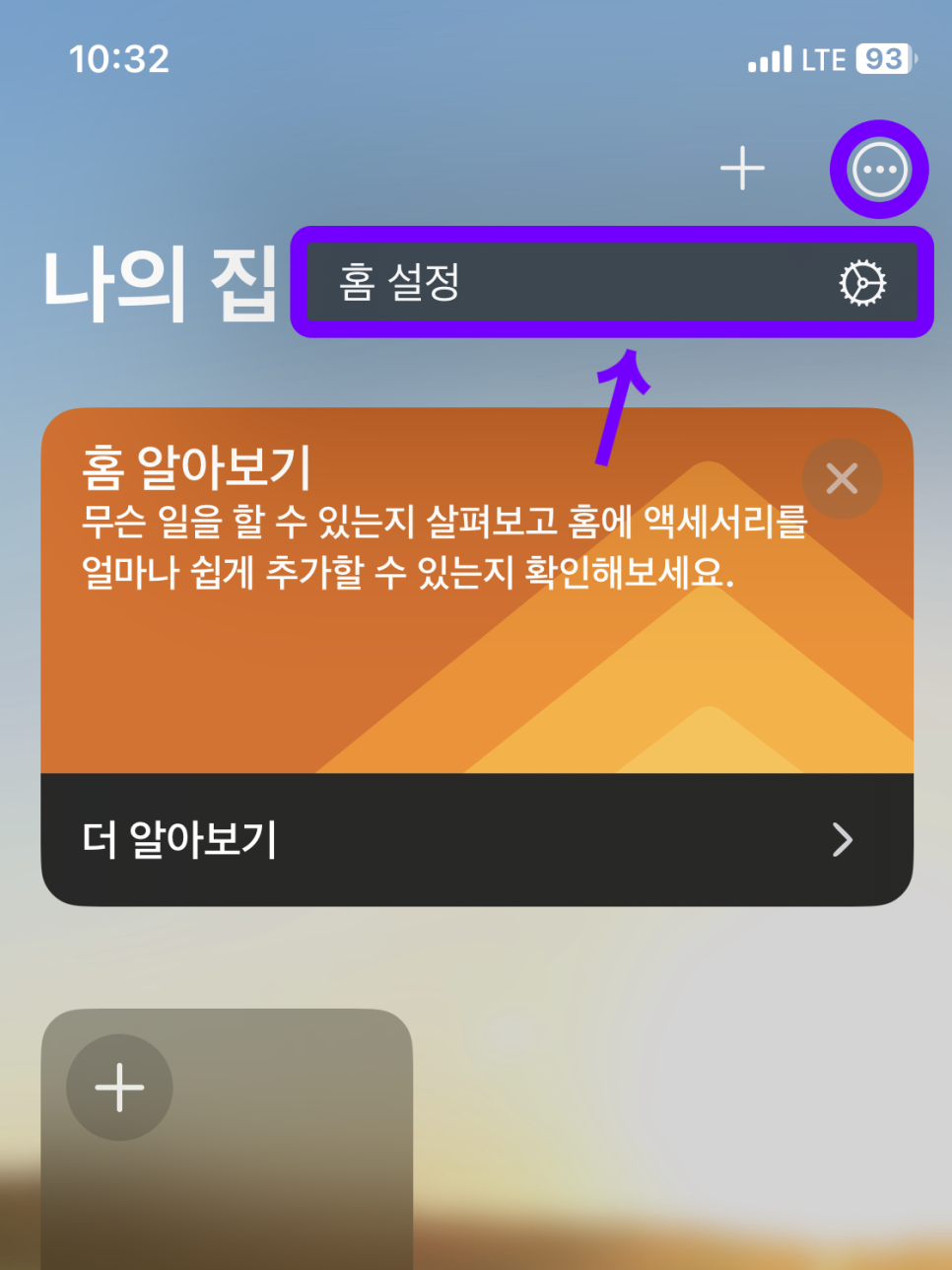952x1270 pixels.
Task: Open the more options ellipsis menu
Action: [x=879, y=170]
